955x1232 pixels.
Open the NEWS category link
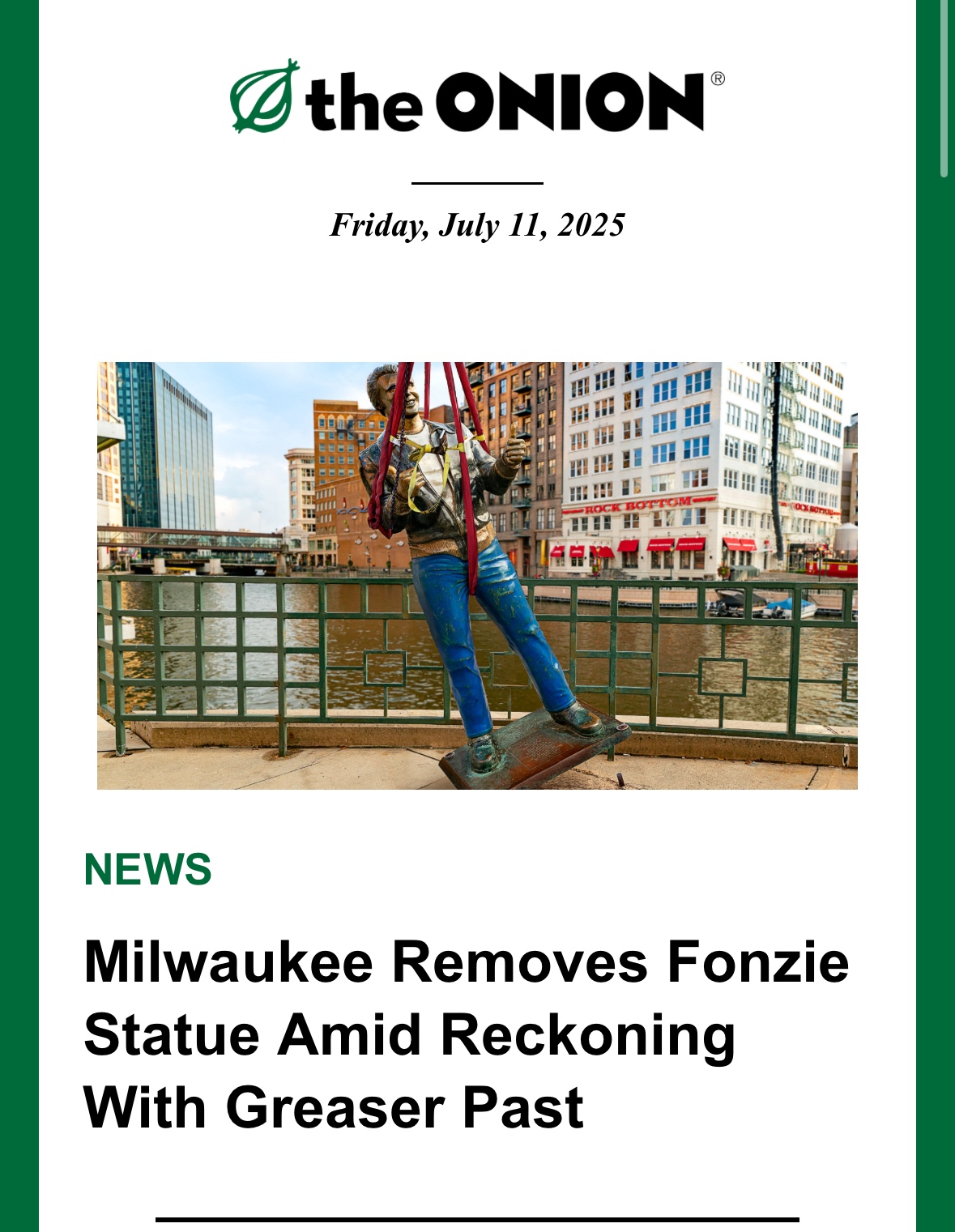[147, 869]
